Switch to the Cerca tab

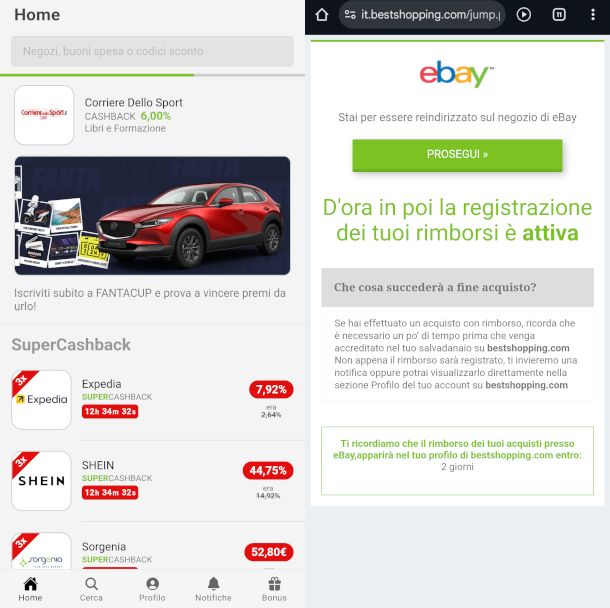click(91, 589)
